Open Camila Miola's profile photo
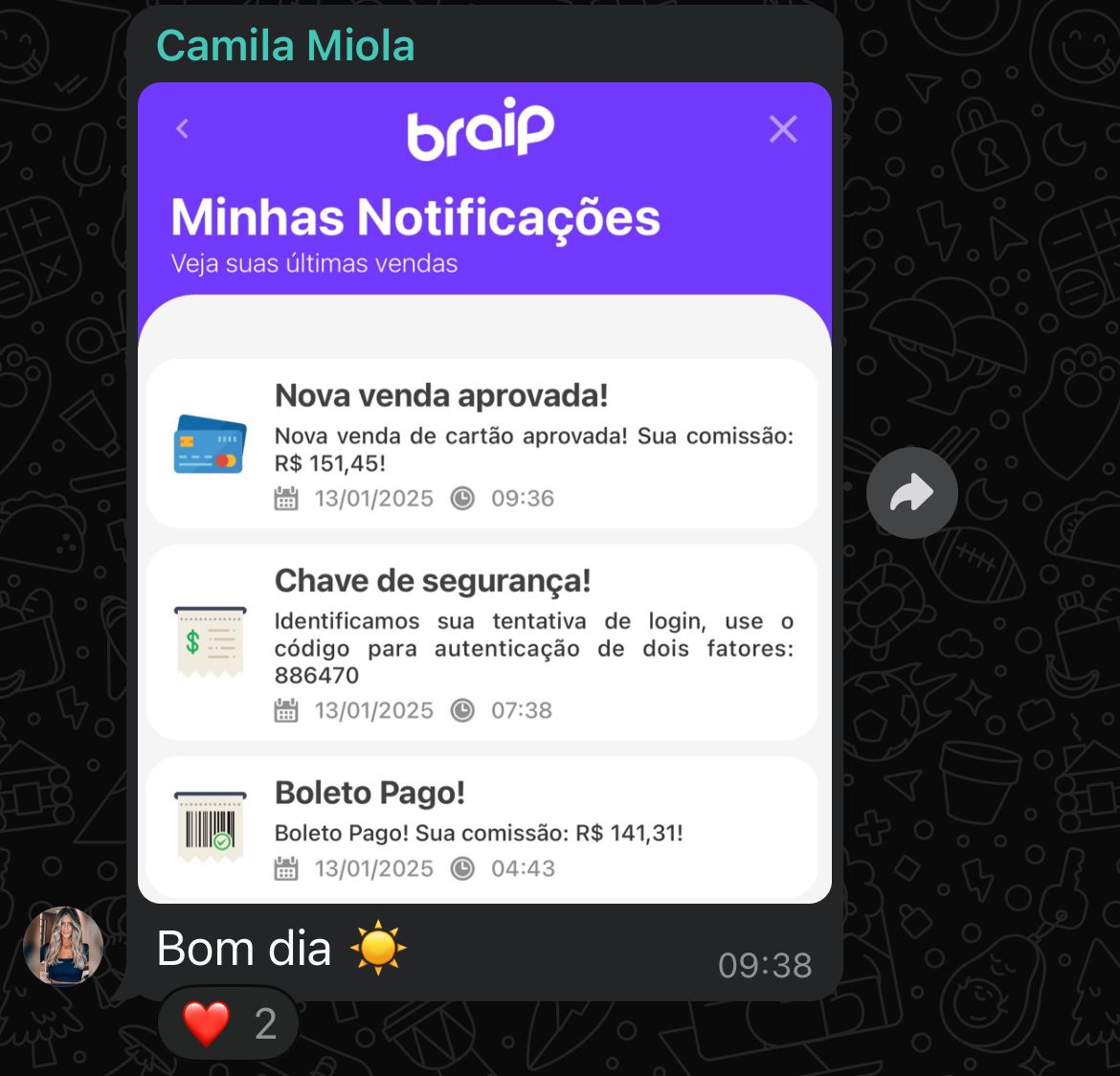The image size is (1120, 1076). pyautogui.click(x=63, y=946)
